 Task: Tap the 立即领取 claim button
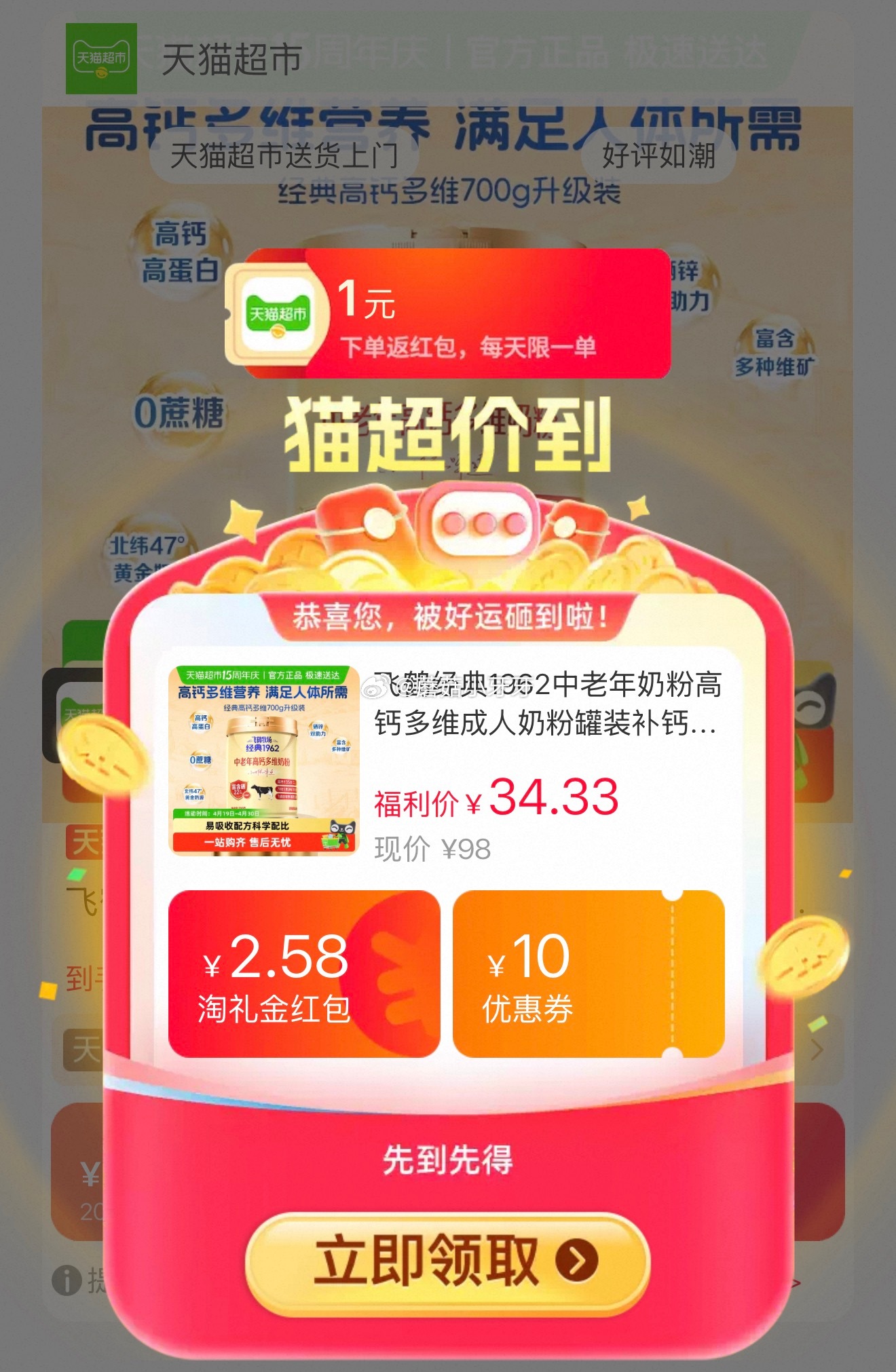447,1261
